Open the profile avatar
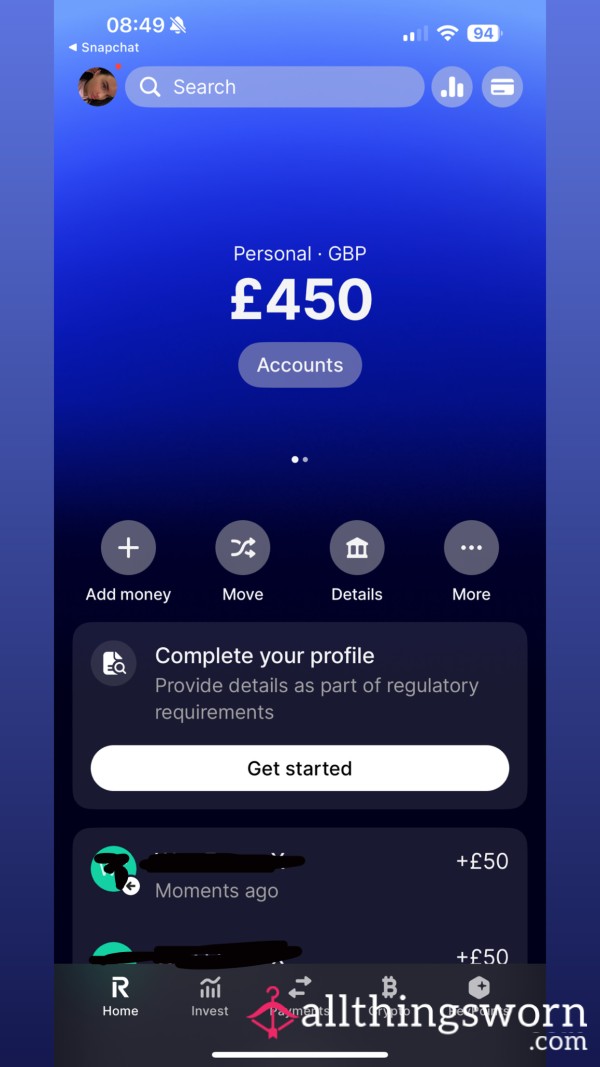Viewport: 600px width, 1067px height. point(97,86)
